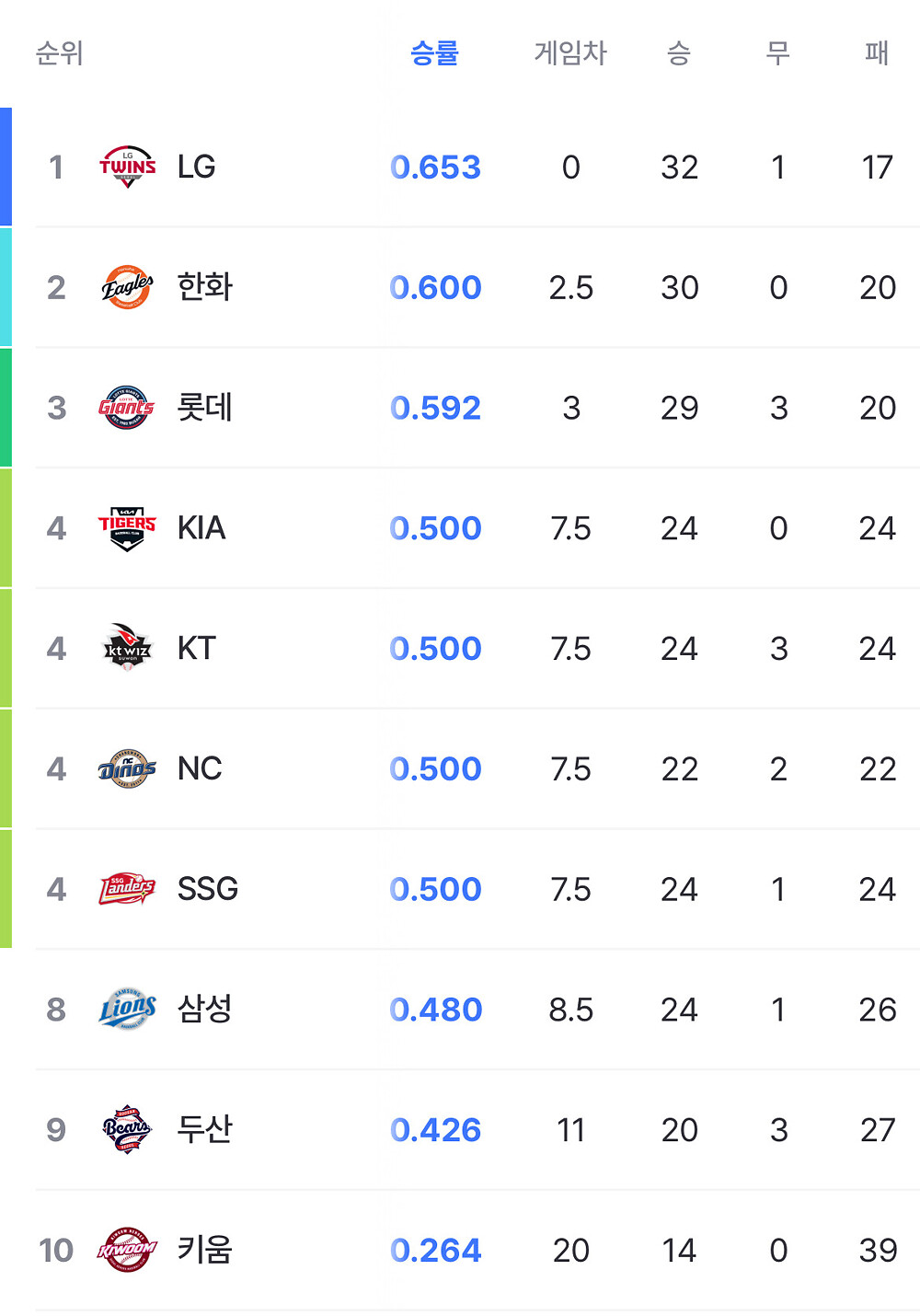The image size is (920, 1316).
Task: Click the green bar beside 롯데
Action: [x=6, y=407]
